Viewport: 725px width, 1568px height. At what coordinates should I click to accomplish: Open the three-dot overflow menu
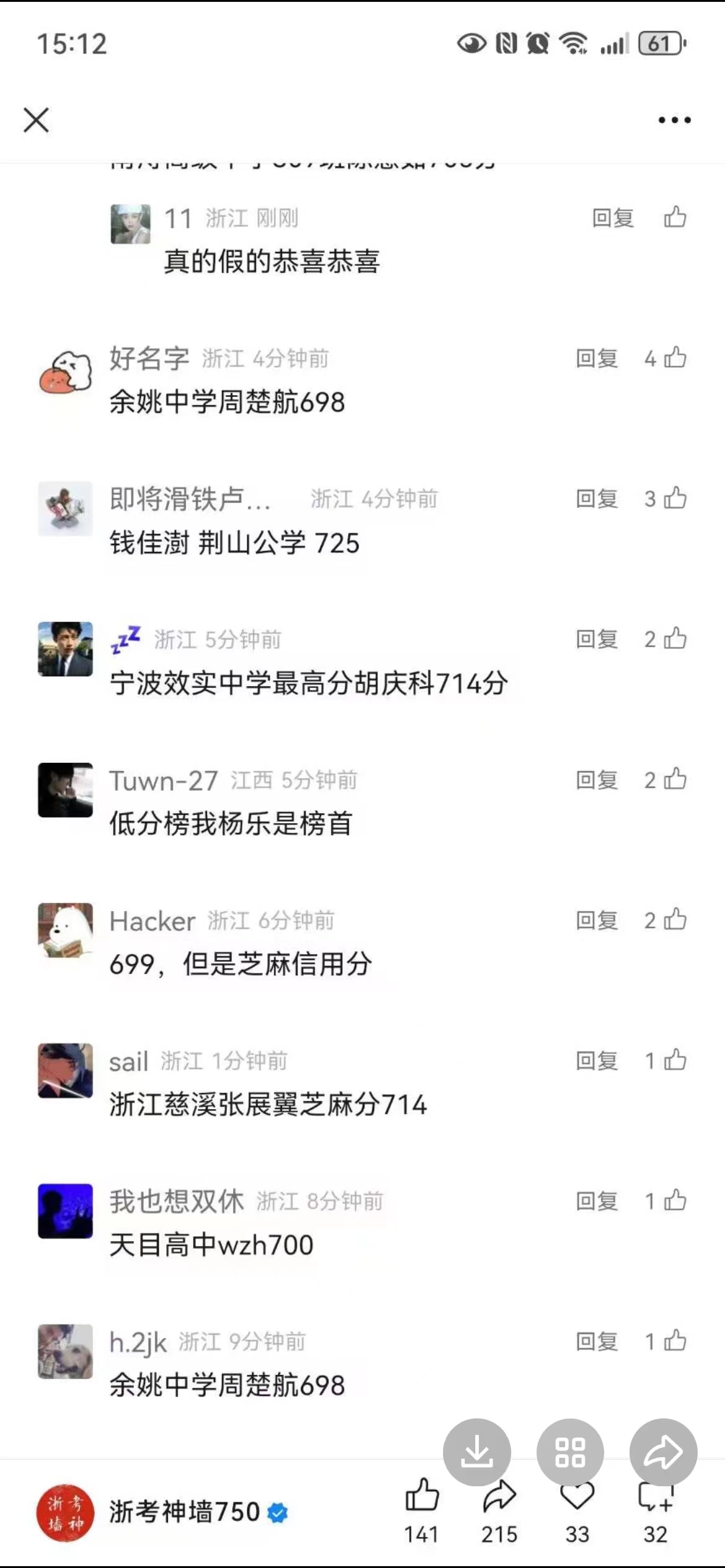tap(674, 120)
